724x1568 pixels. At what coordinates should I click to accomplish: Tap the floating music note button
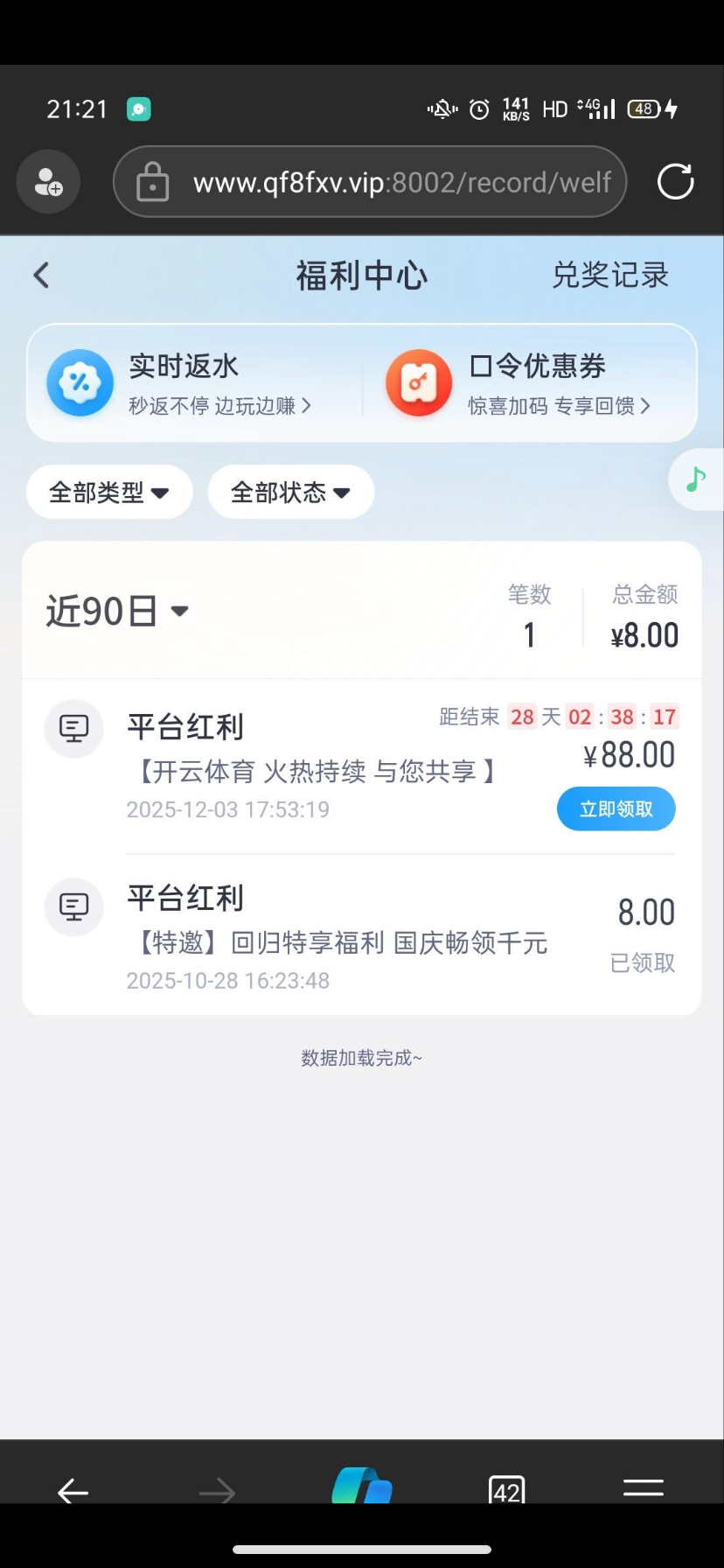696,479
